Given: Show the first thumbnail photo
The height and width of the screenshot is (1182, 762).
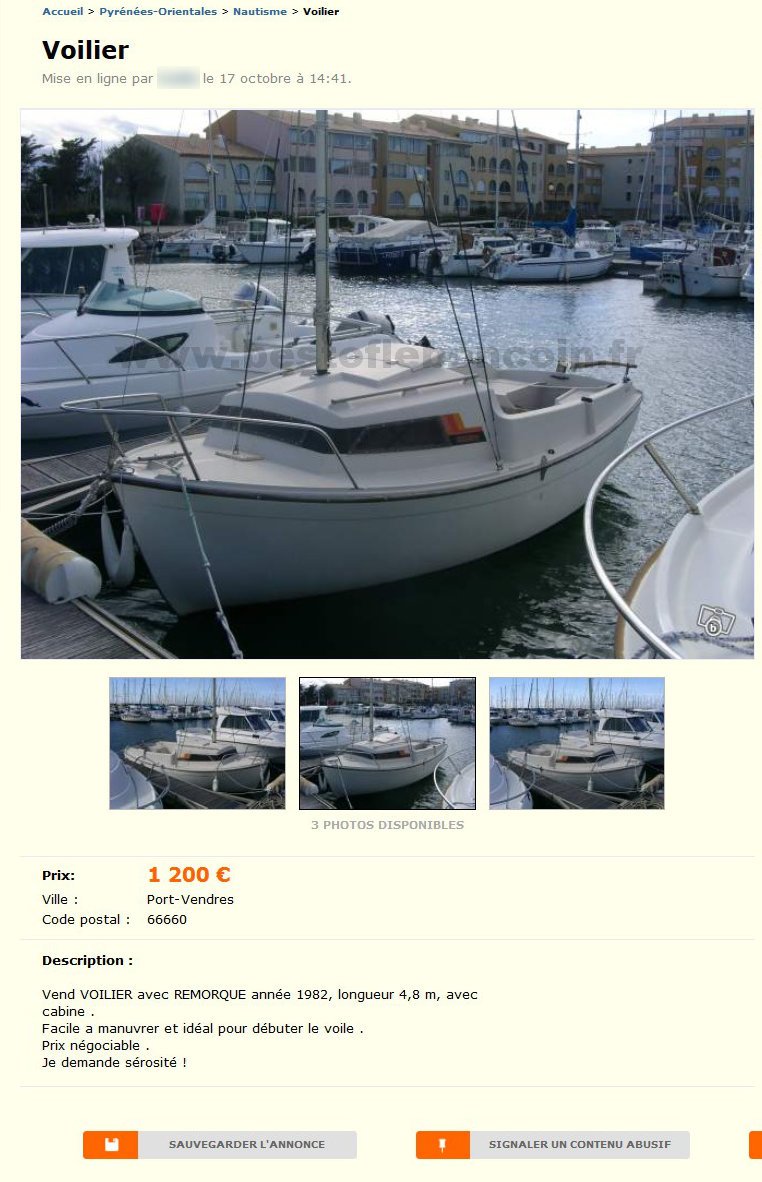Looking at the screenshot, I should tap(197, 743).
